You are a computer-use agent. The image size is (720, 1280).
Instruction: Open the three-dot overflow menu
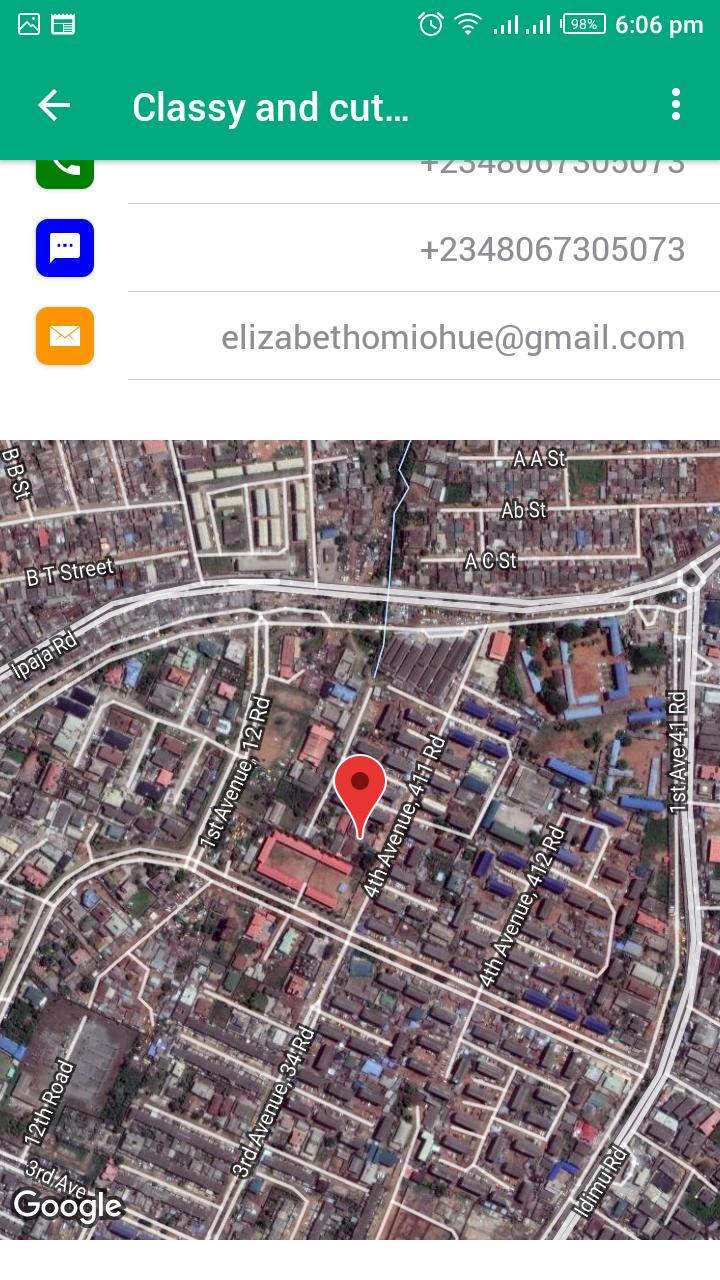pos(676,105)
